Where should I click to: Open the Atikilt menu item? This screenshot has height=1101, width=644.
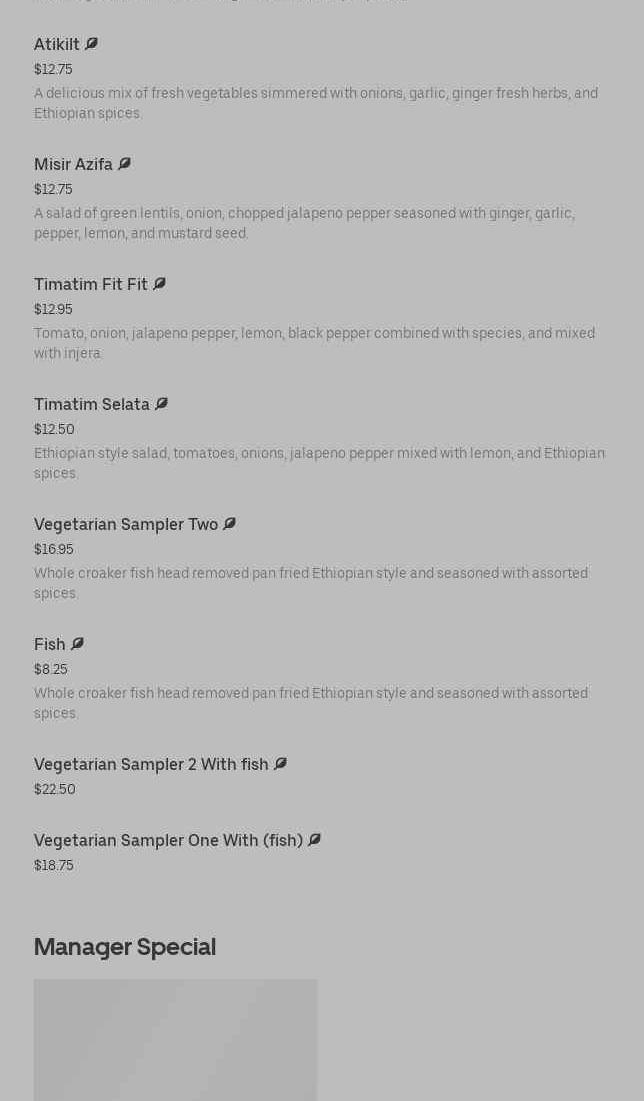pos(57,45)
